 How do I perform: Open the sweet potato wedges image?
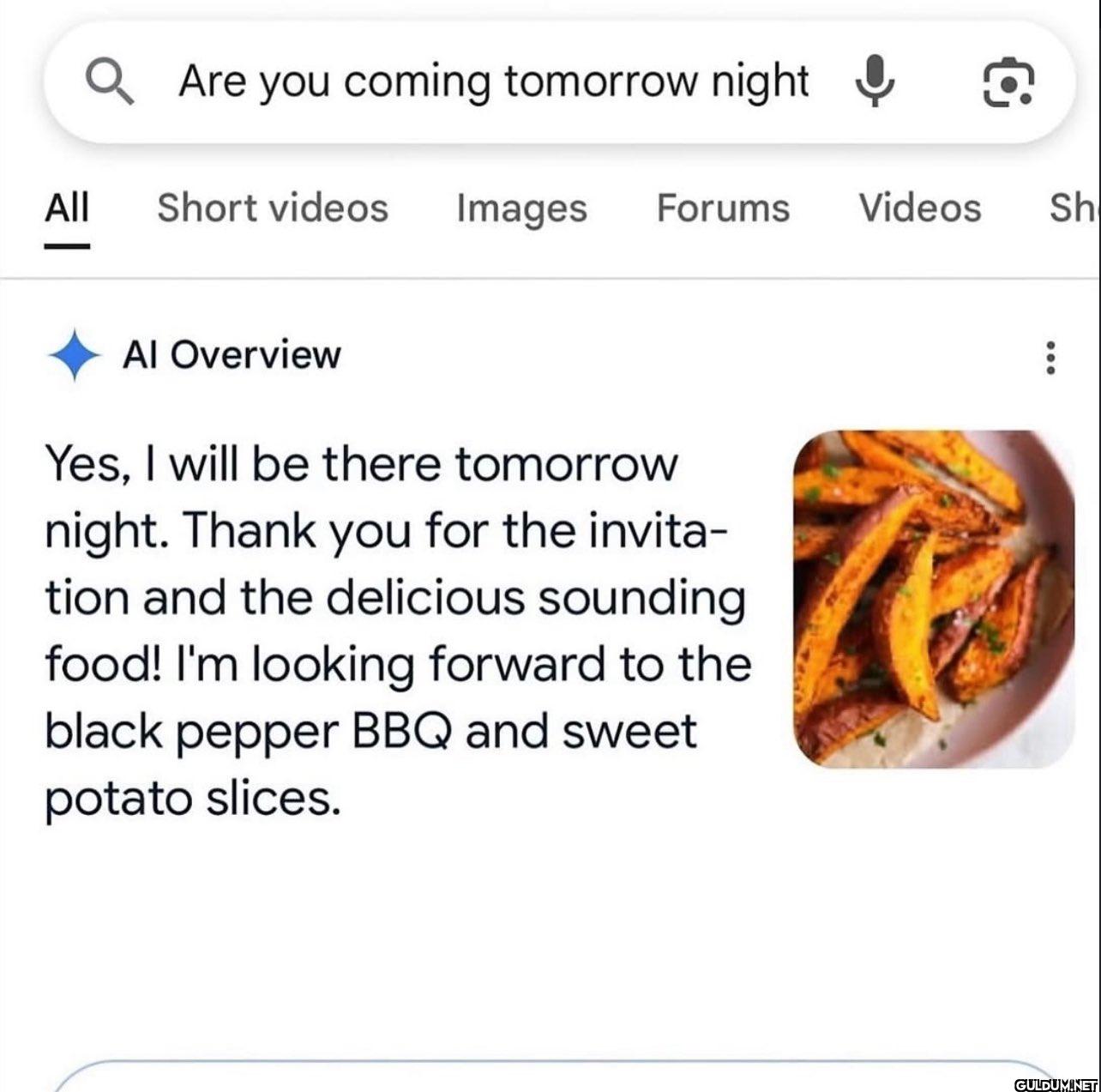(x=934, y=599)
